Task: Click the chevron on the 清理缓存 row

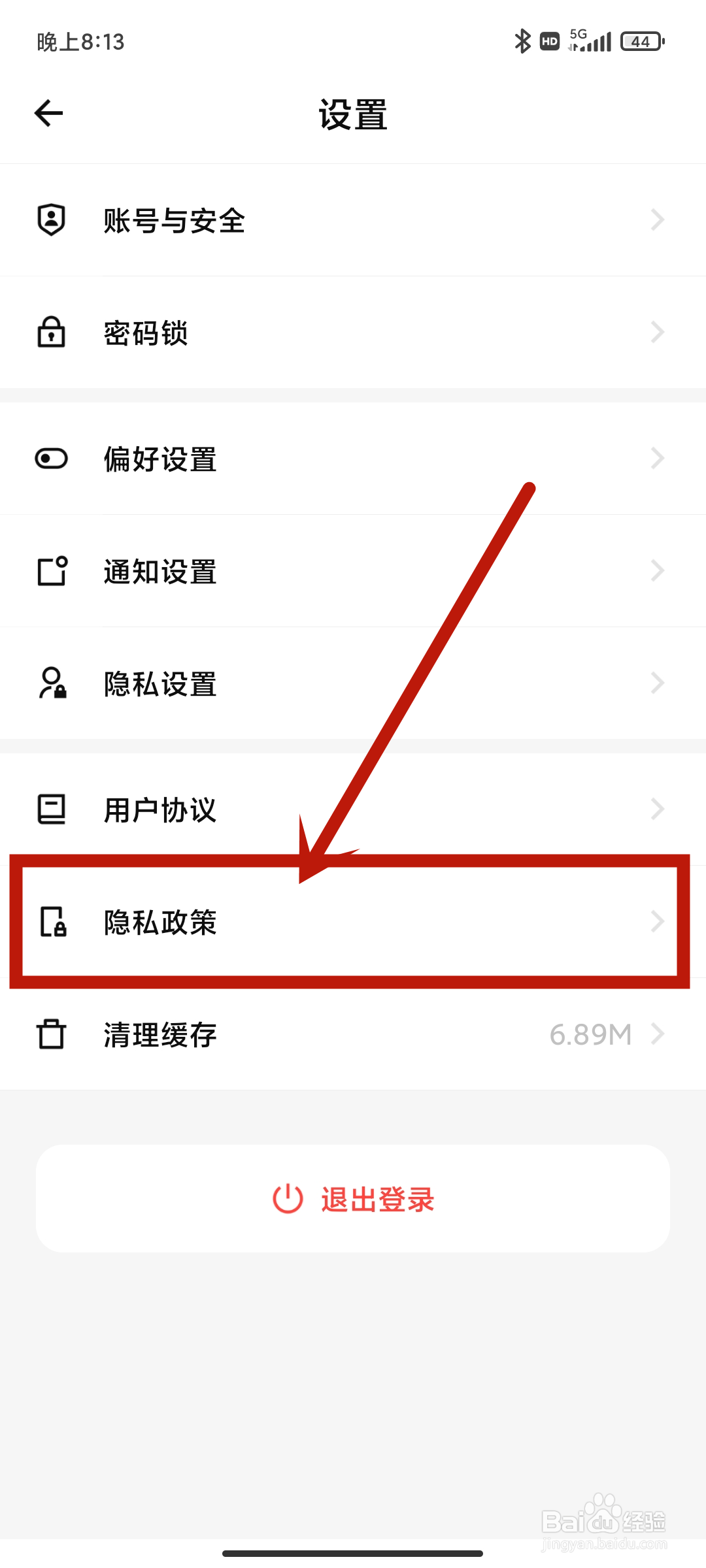Action: [658, 1034]
